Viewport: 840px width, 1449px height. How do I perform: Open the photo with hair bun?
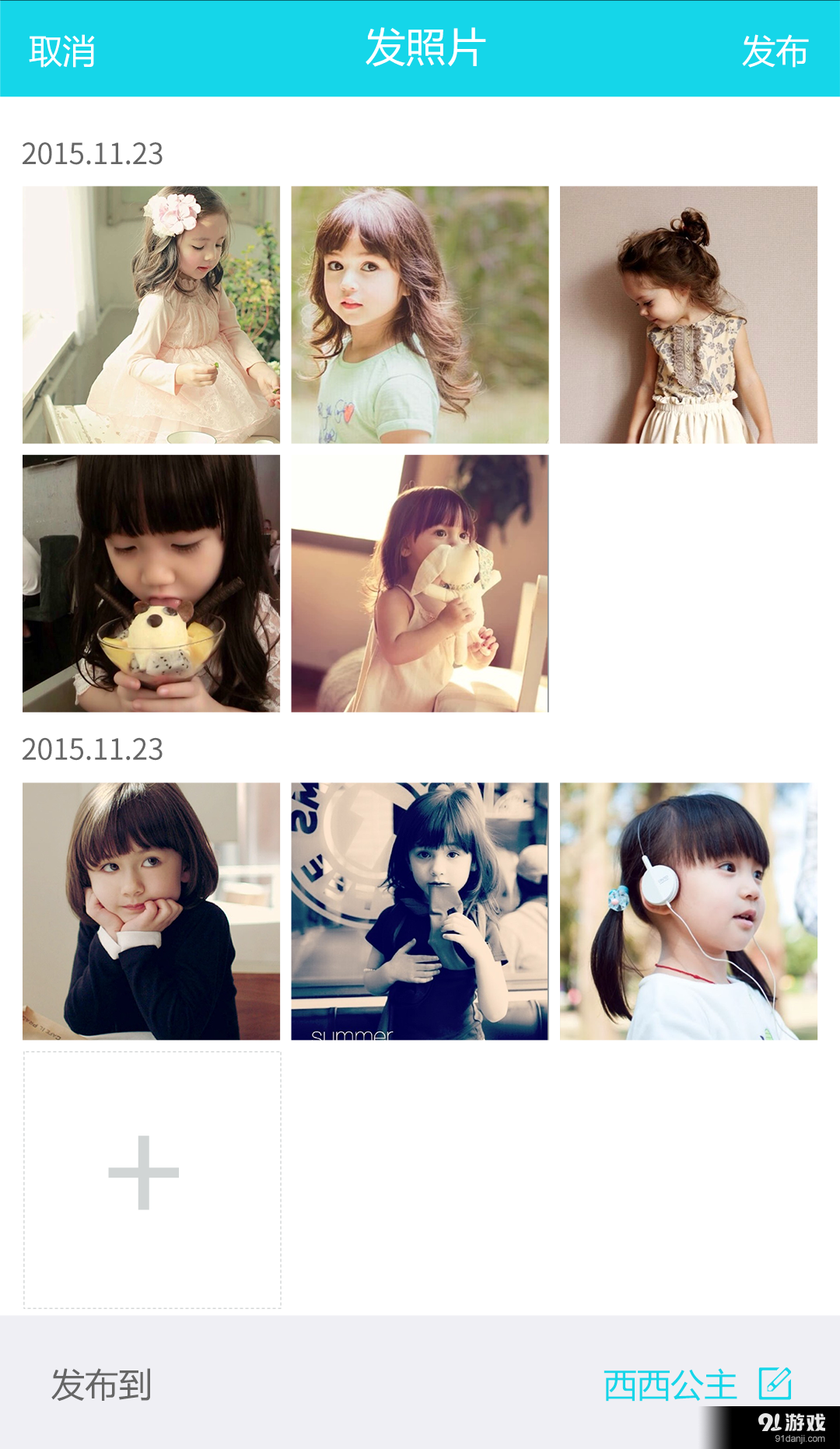688,314
